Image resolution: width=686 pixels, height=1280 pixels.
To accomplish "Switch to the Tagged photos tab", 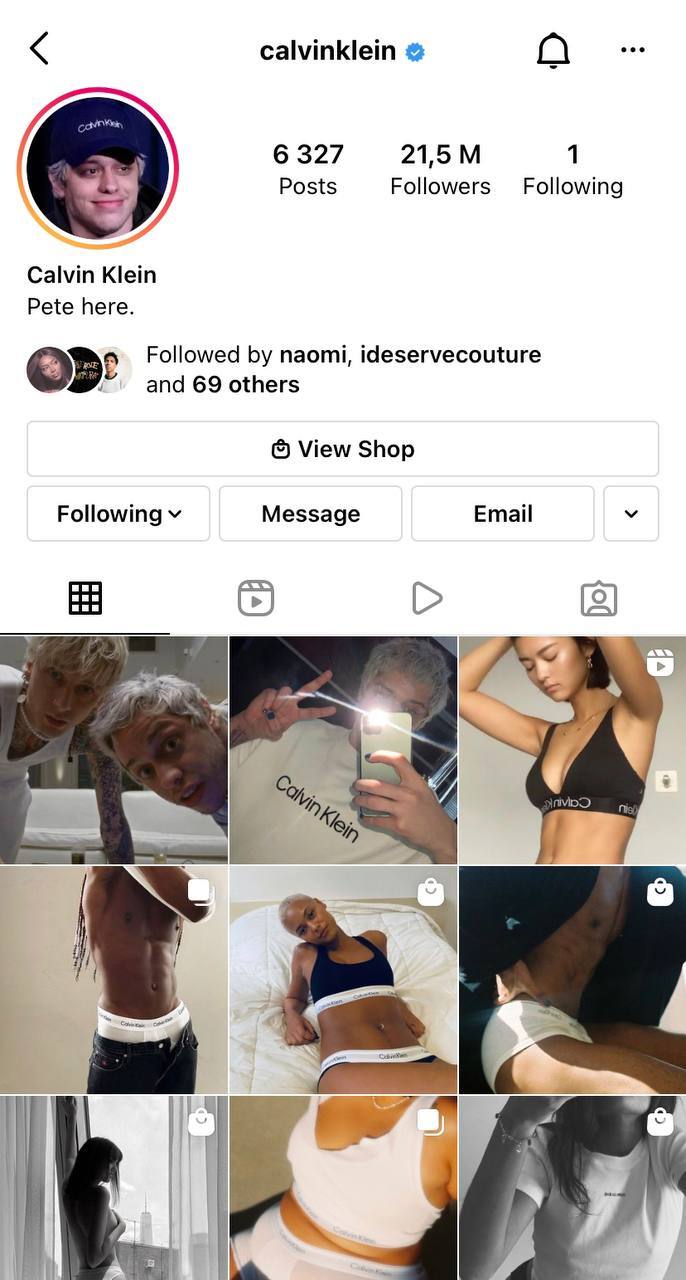I will point(599,598).
